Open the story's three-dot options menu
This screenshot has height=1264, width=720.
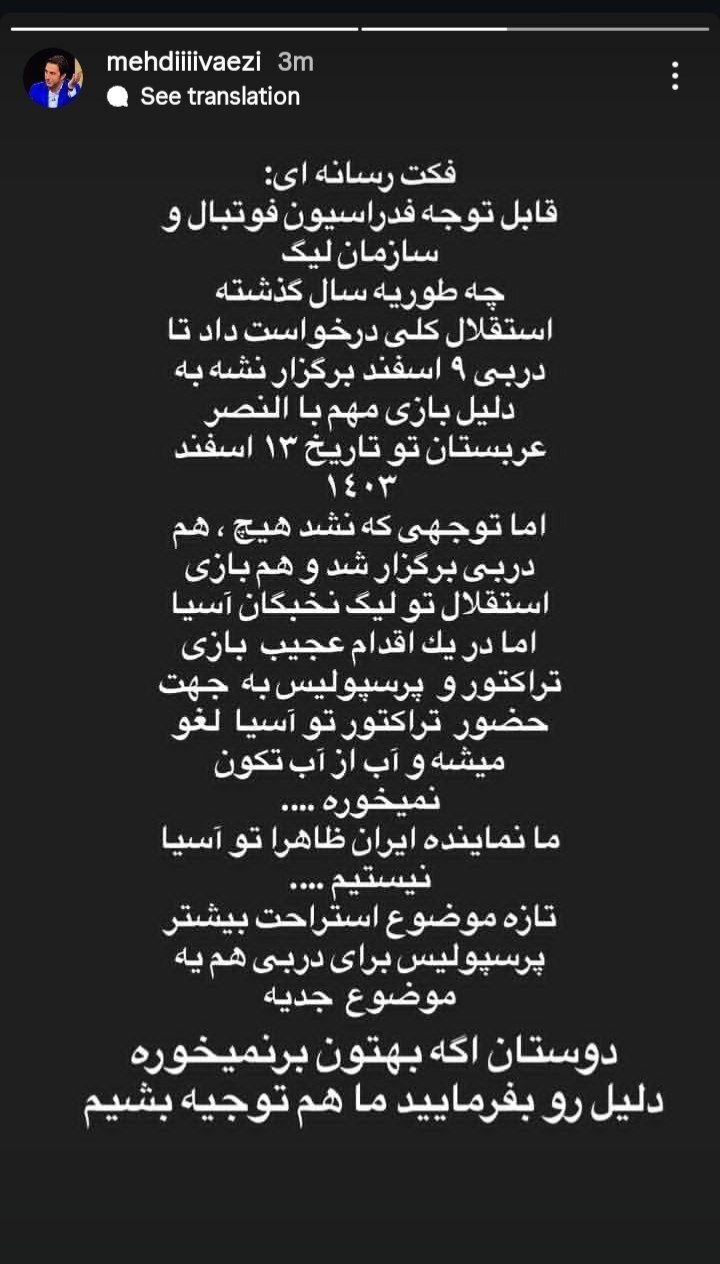676,76
